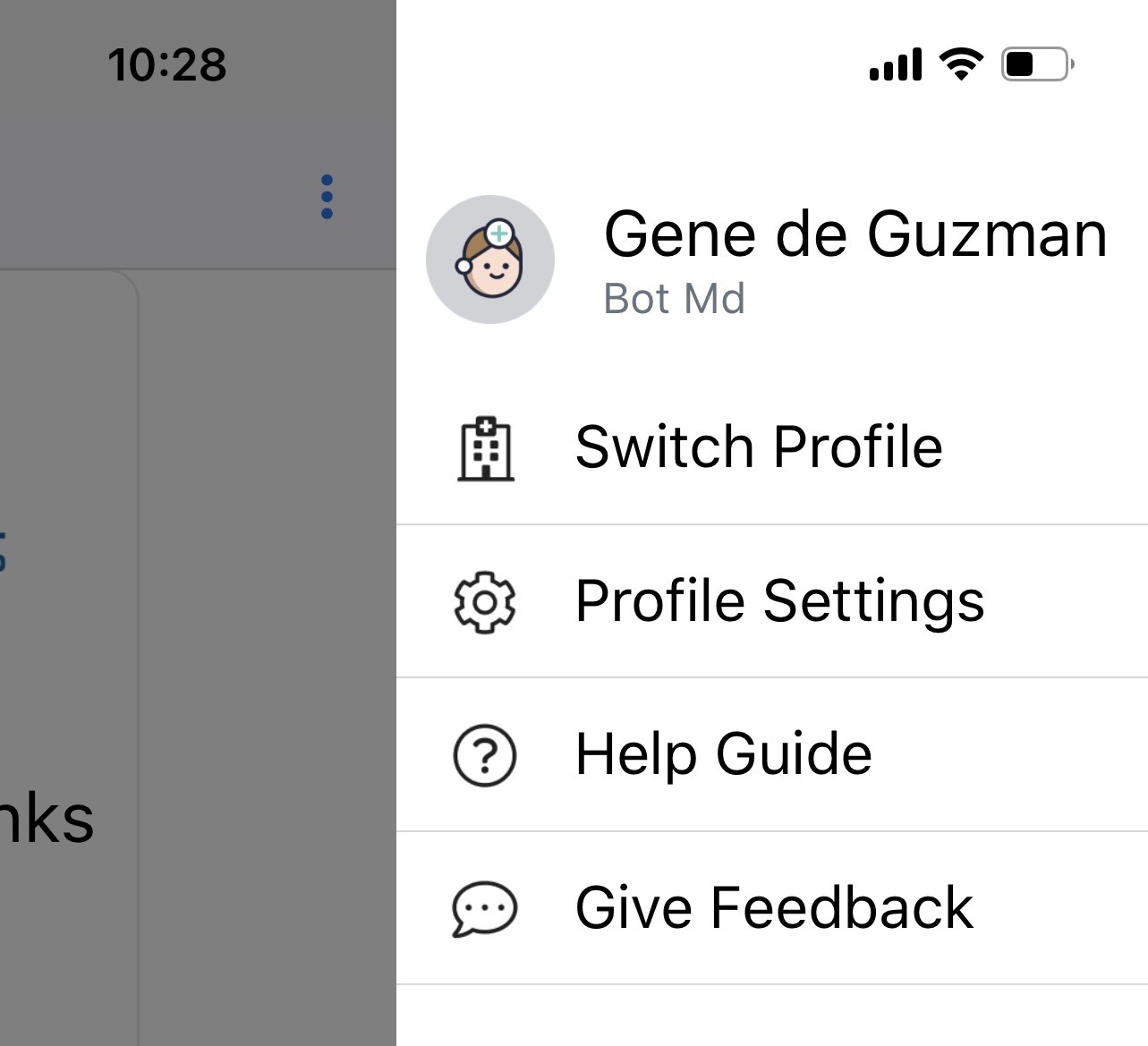
Task: Open the Switch Profile option
Action: click(759, 447)
